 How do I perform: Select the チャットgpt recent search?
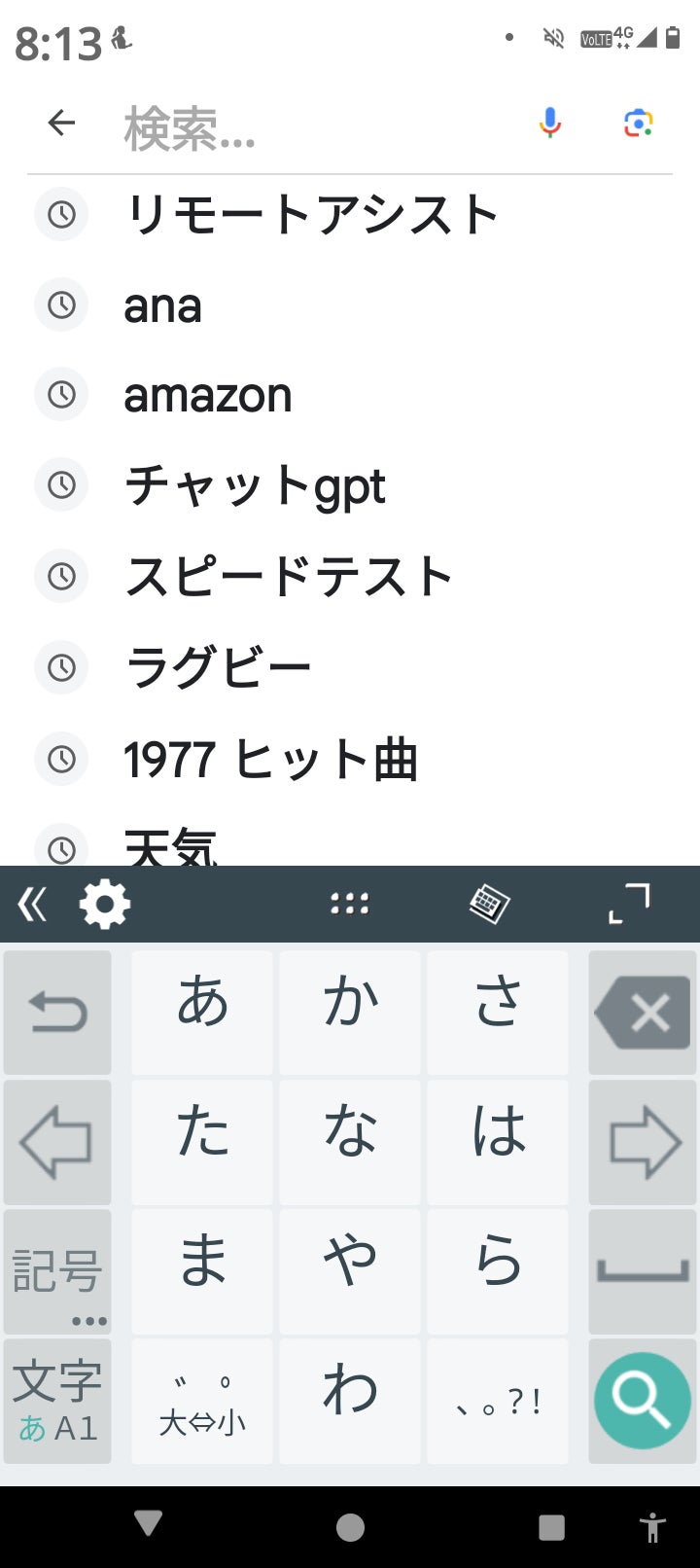[255, 485]
